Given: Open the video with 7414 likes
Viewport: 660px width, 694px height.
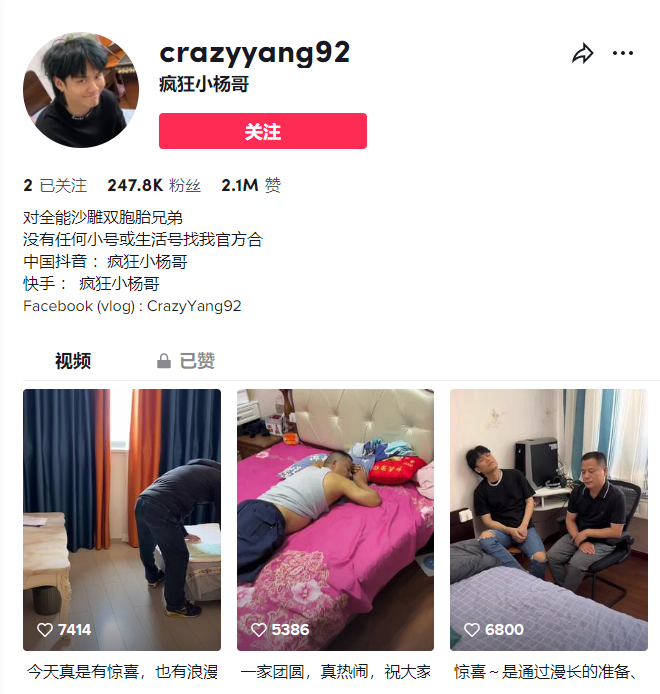Looking at the screenshot, I should [x=122, y=519].
